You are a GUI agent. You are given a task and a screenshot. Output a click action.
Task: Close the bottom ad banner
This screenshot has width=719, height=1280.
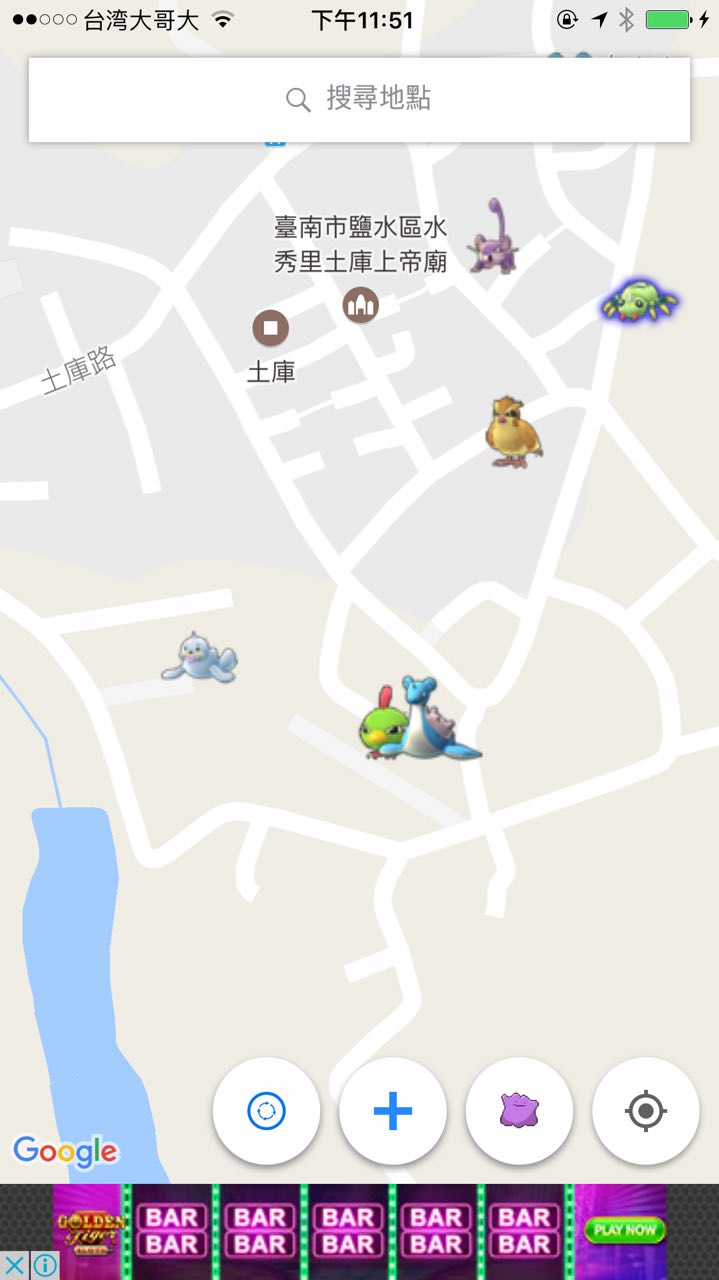[x=14, y=1266]
